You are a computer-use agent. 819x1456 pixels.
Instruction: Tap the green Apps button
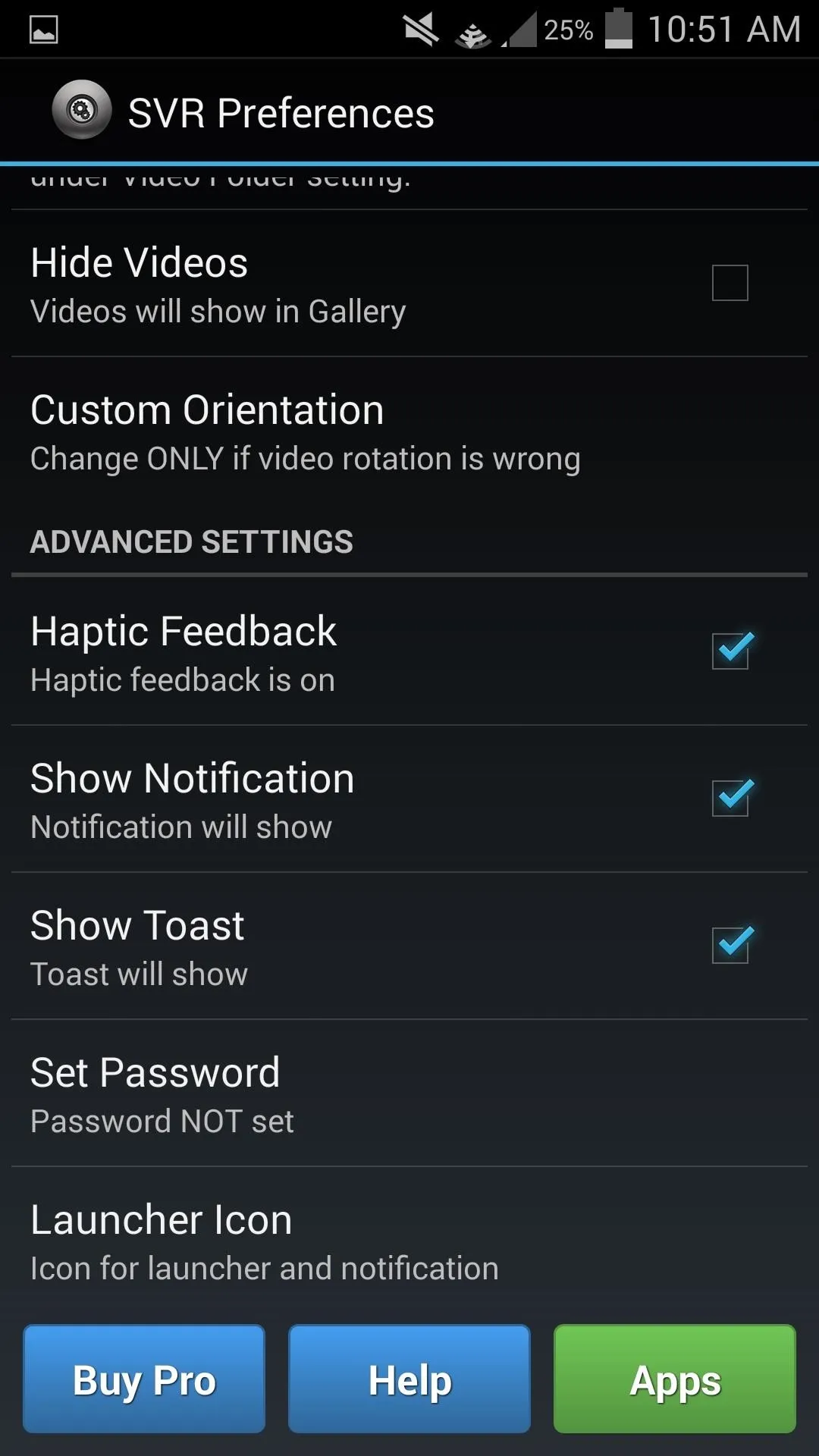coord(675,1379)
